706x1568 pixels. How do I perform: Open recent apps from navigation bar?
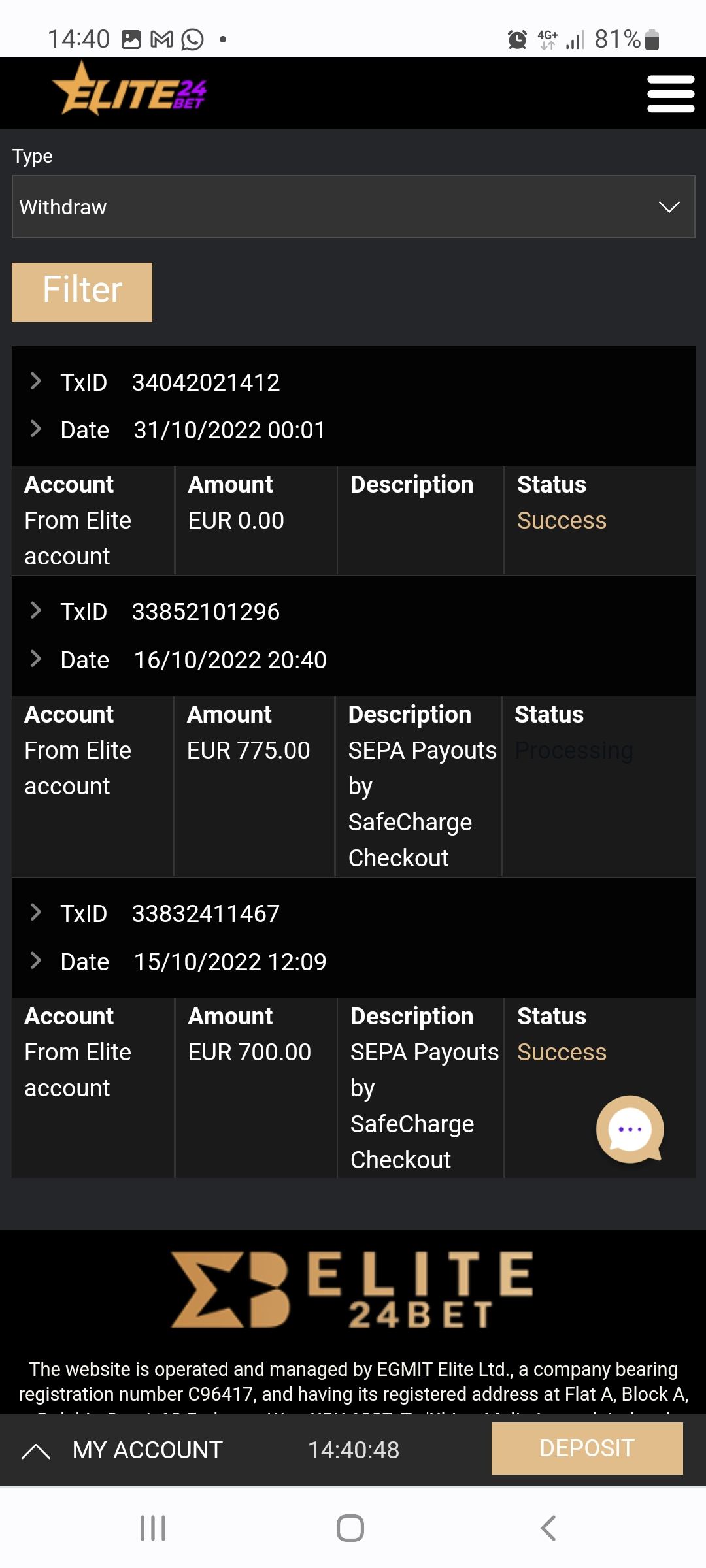click(153, 1528)
